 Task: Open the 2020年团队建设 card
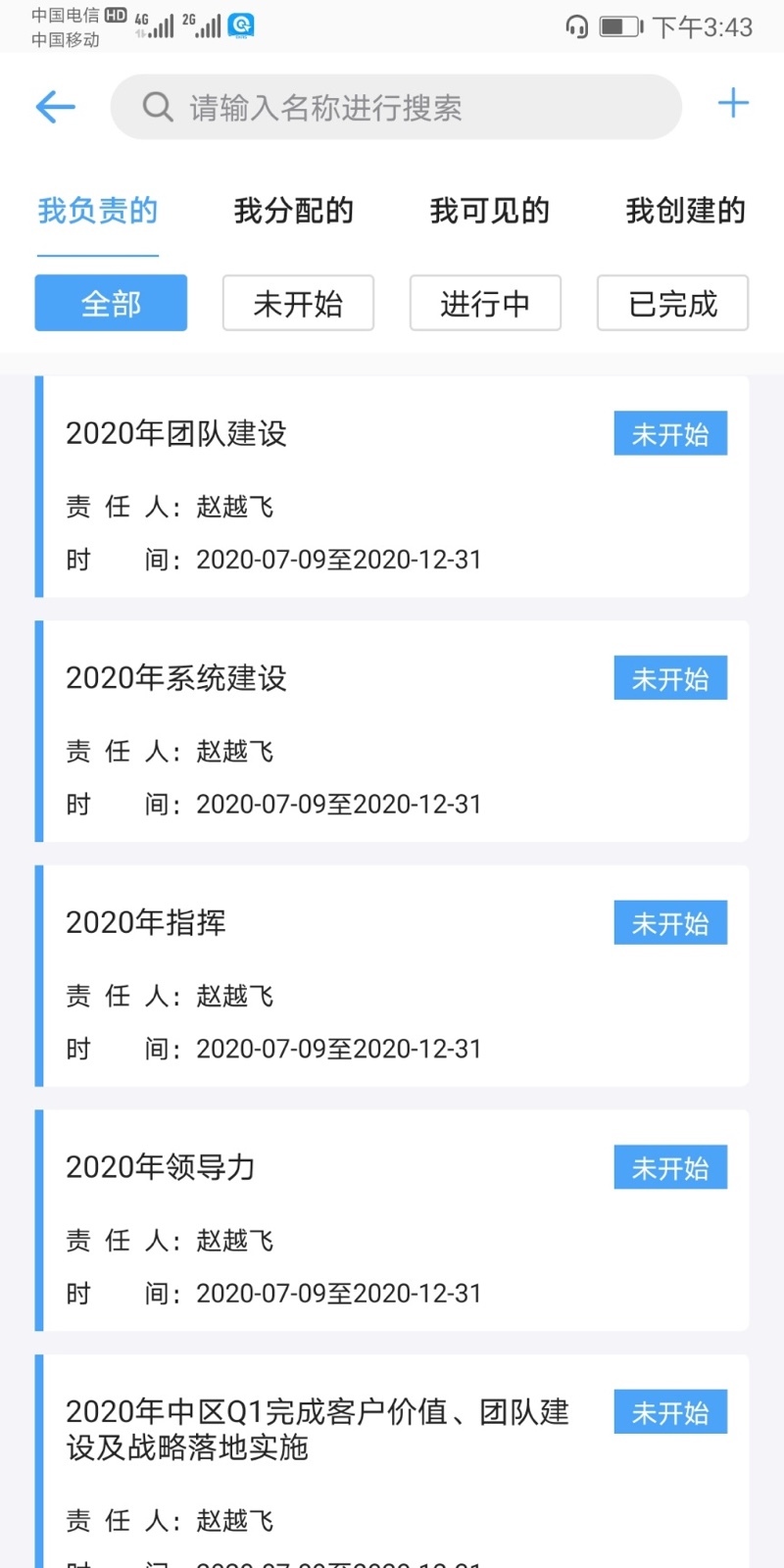(392, 487)
